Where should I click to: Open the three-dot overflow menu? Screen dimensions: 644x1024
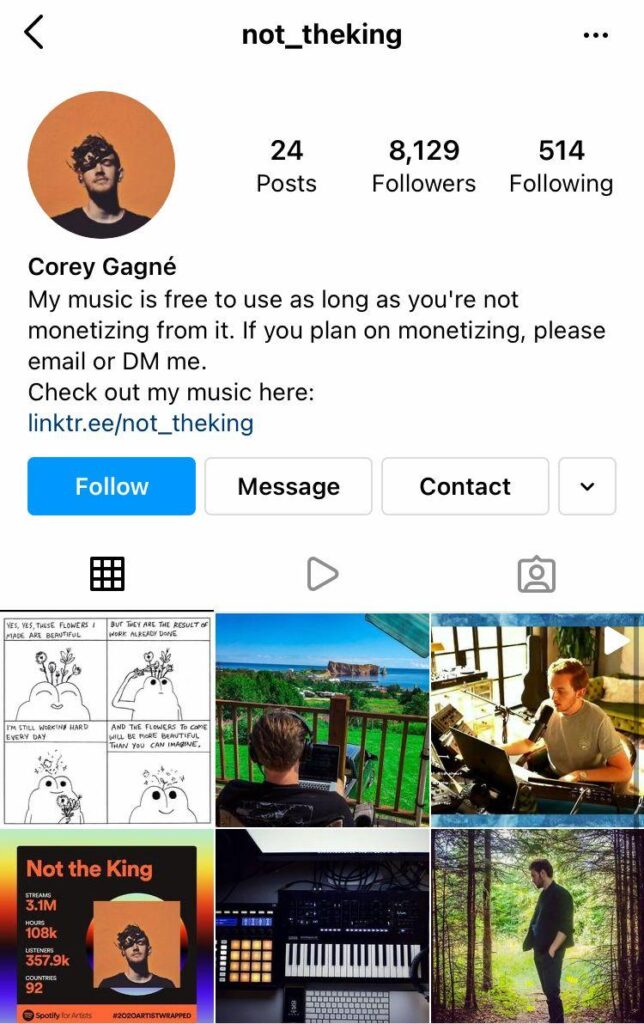(595, 35)
